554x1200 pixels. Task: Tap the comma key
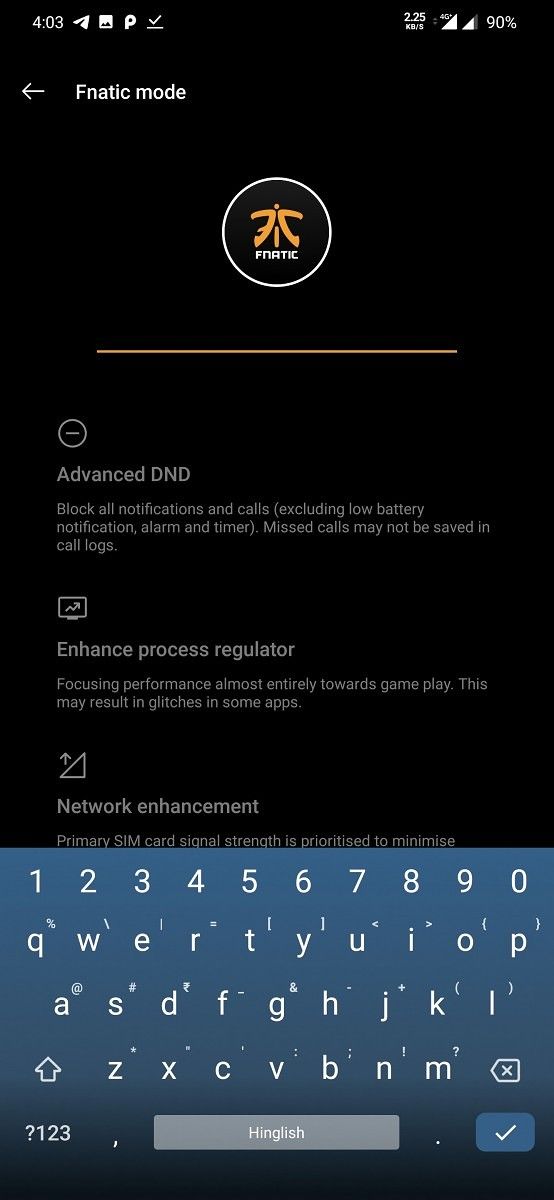tap(116, 1136)
